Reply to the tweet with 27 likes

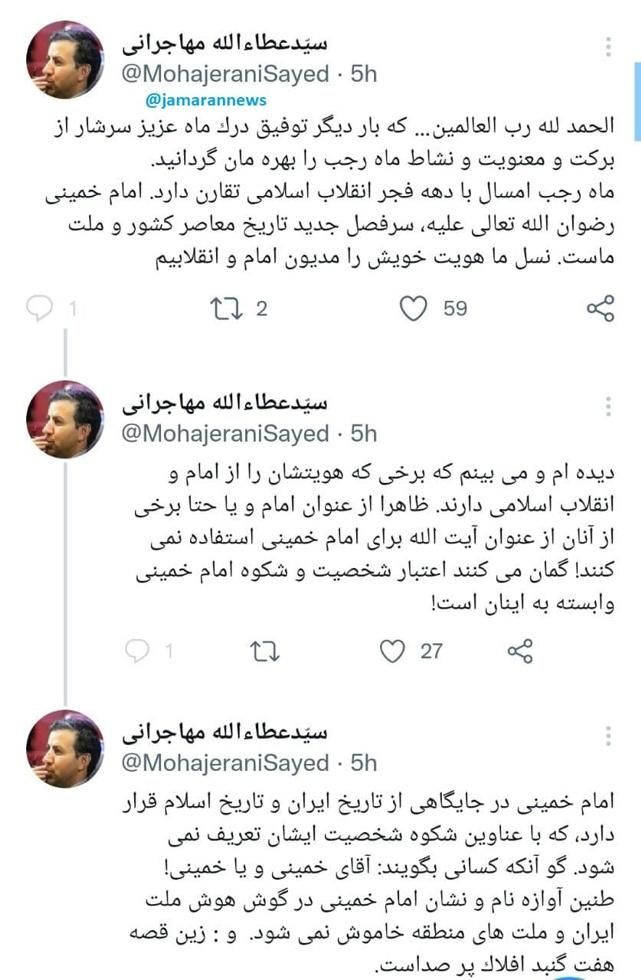pyautogui.click(x=138, y=652)
